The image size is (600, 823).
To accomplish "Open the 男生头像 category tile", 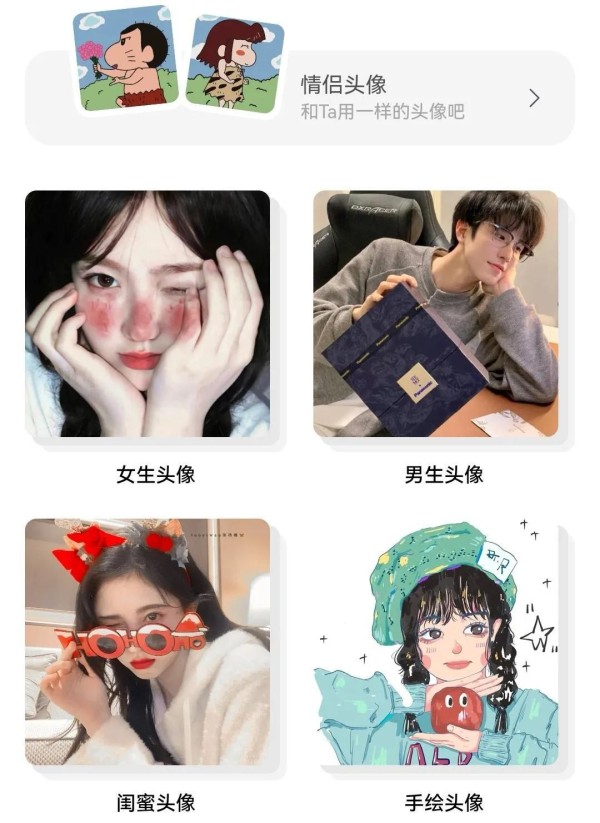I will (x=436, y=314).
